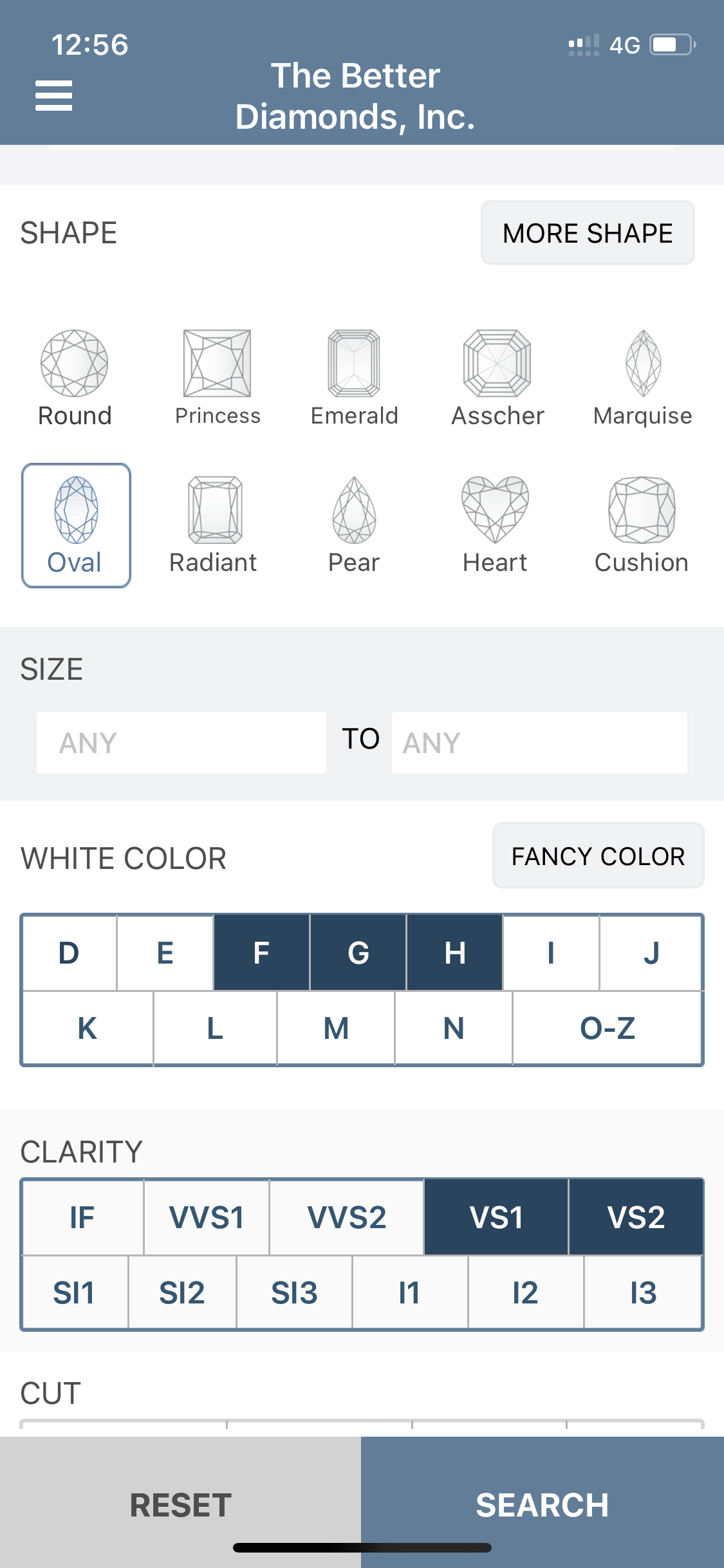Add color grade K
The image size is (724, 1568).
tap(88, 1029)
